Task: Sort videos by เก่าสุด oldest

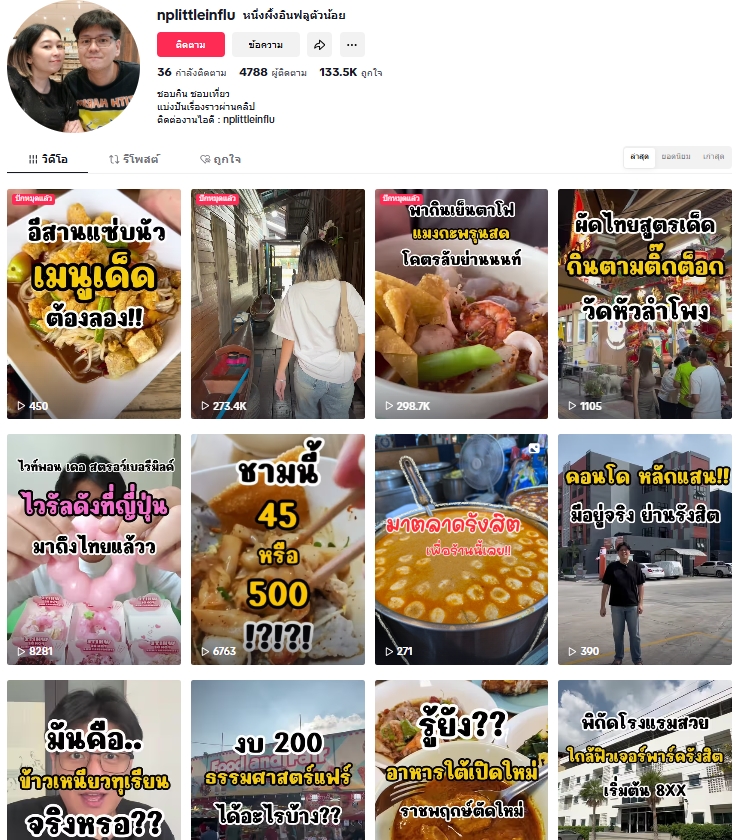Action: [713, 157]
